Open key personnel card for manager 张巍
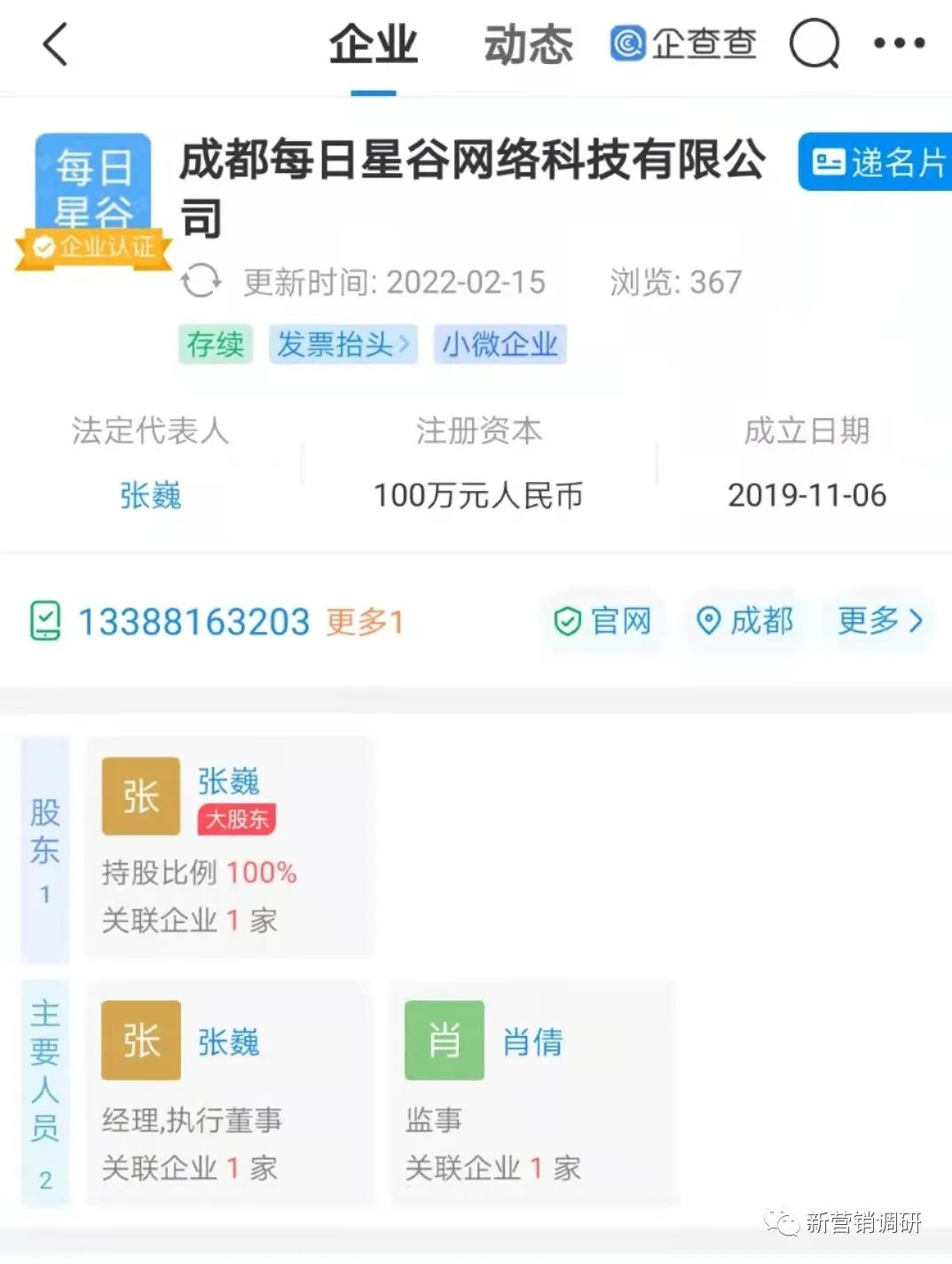Image resolution: width=952 pixels, height=1264 pixels. click(x=229, y=1094)
